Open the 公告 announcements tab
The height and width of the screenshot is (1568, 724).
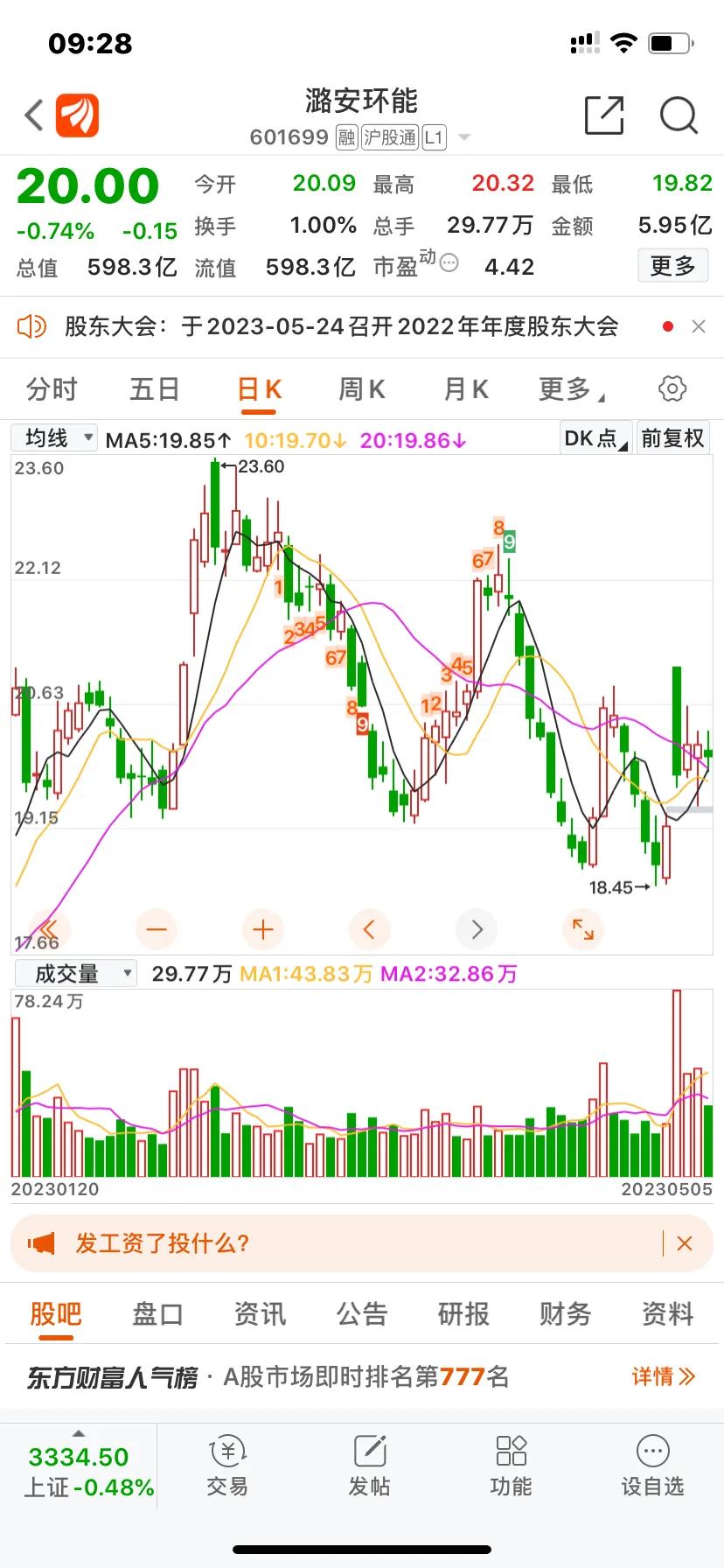point(361,1313)
